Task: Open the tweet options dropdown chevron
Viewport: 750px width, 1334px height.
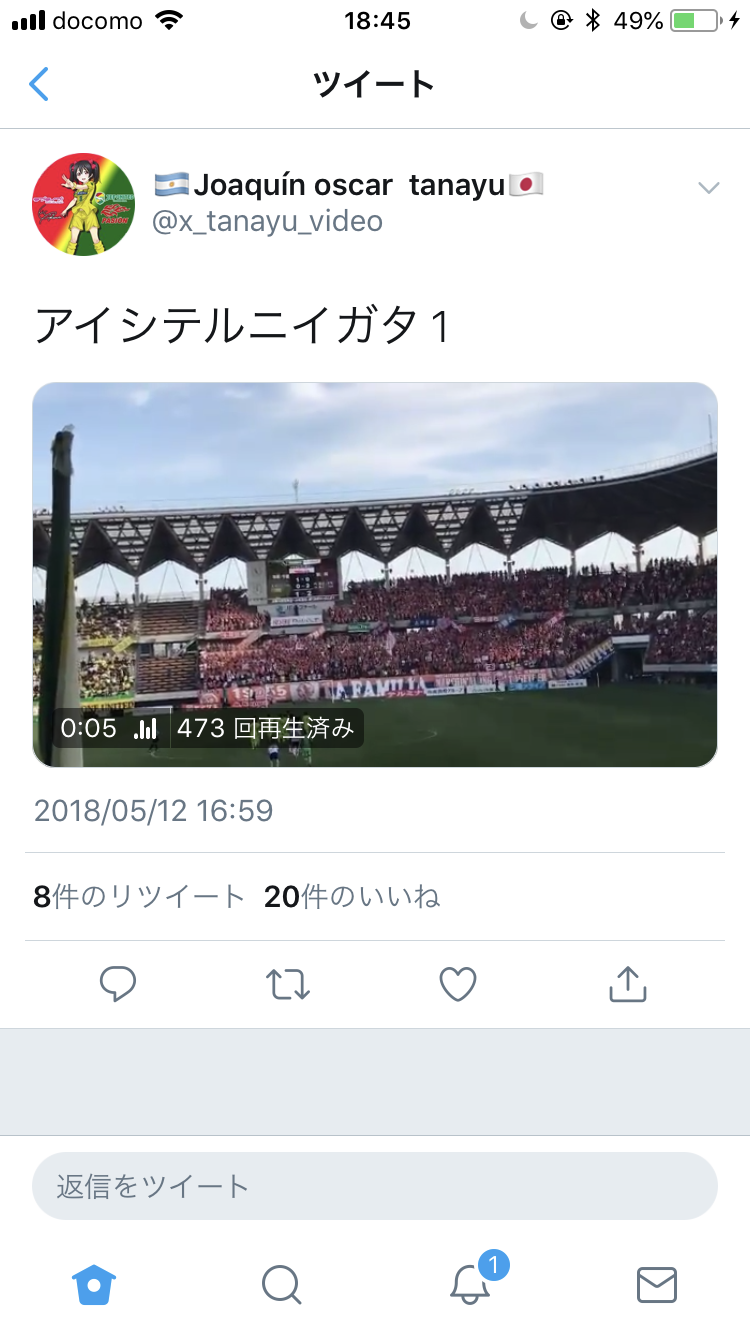Action: coord(708,188)
